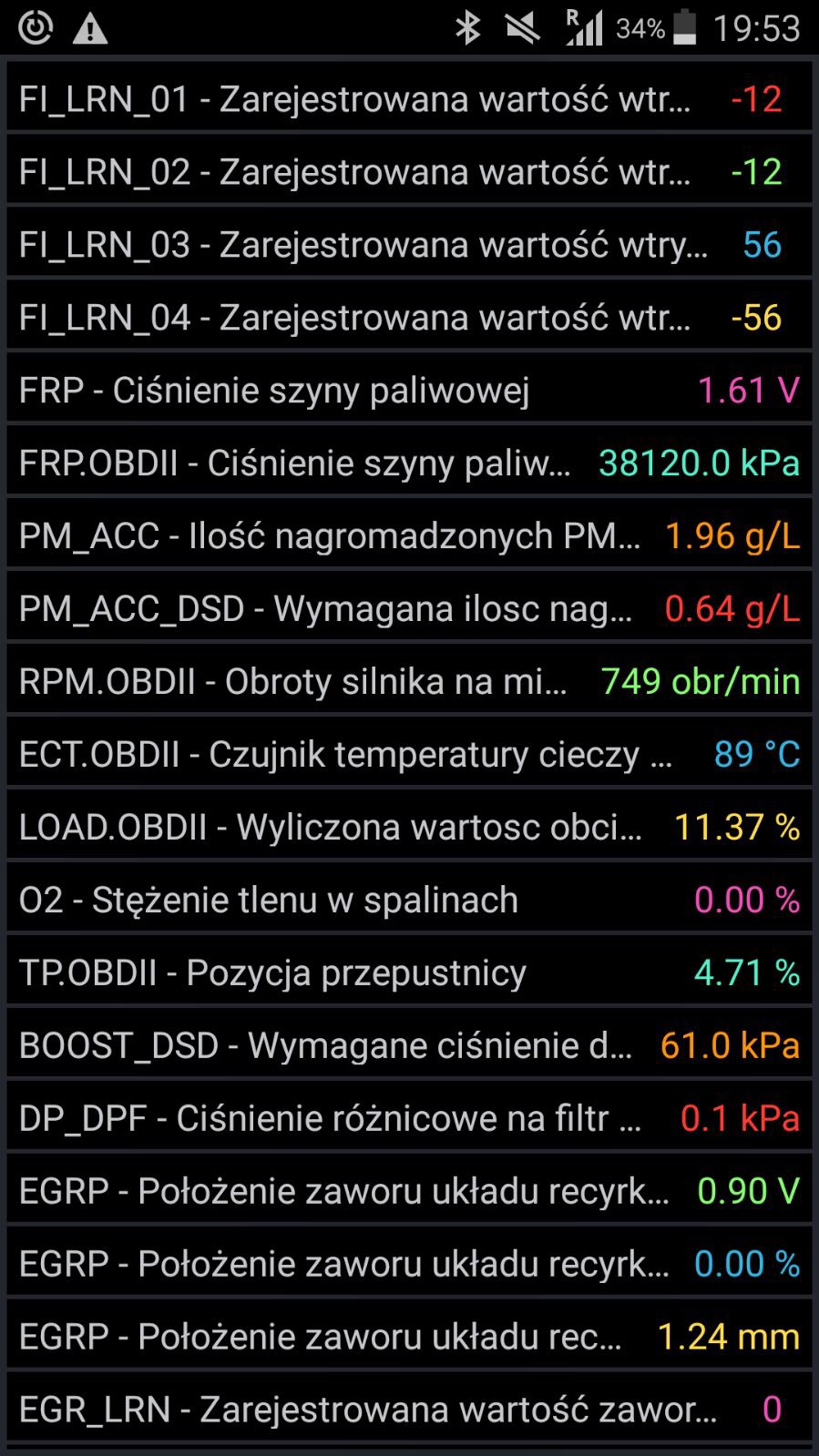Open the RPM.OBDII engine speed row
819x1456 pixels.
[409, 681]
